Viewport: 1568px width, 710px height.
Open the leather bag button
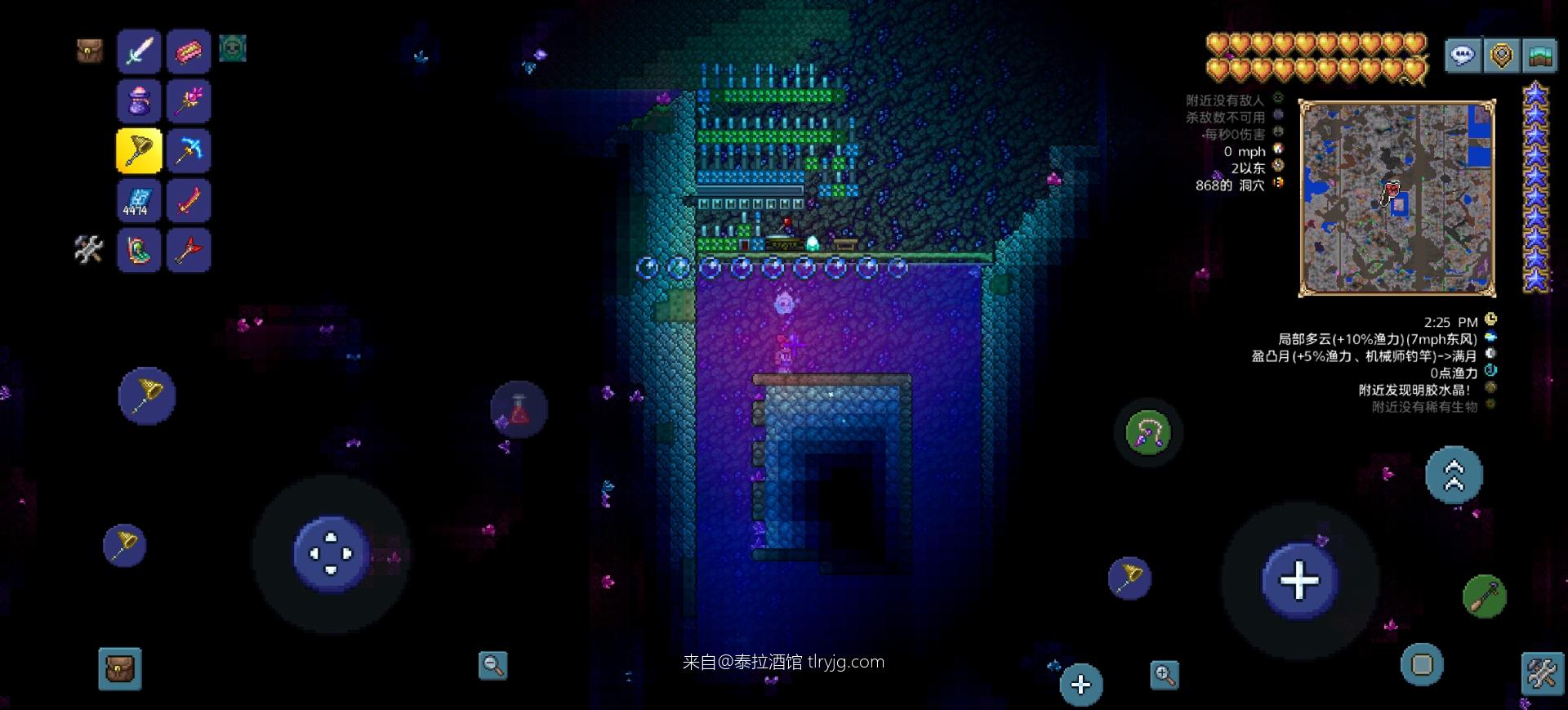[x=120, y=669]
